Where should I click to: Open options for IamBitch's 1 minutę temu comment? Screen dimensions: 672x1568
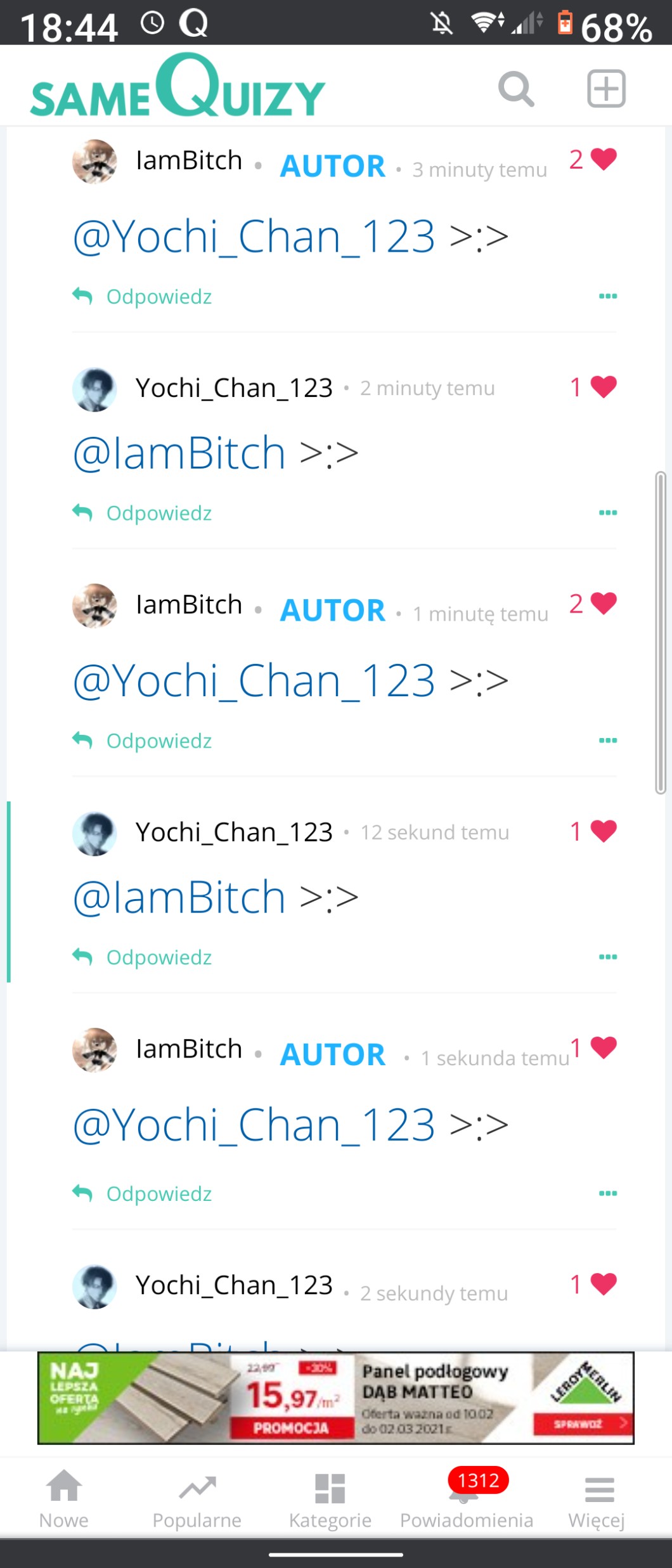[x=607, y=741]
